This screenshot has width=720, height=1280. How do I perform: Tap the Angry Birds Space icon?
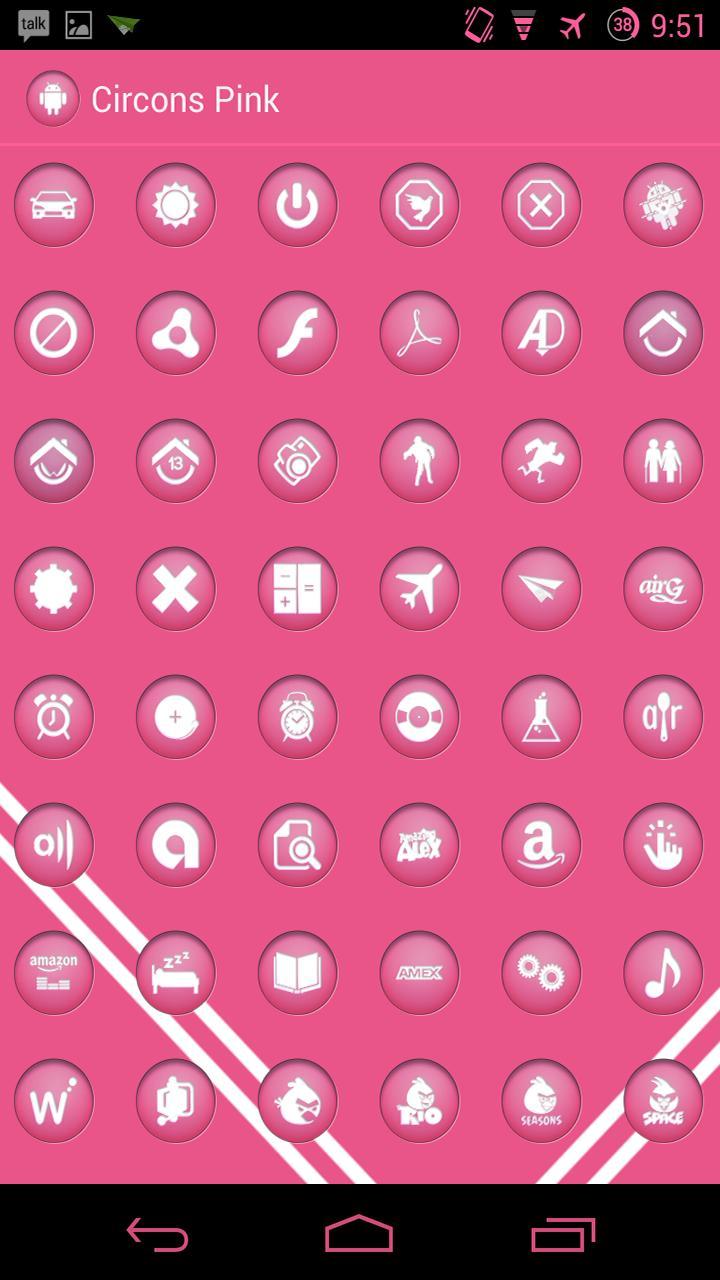click(x=662, y=1101)
